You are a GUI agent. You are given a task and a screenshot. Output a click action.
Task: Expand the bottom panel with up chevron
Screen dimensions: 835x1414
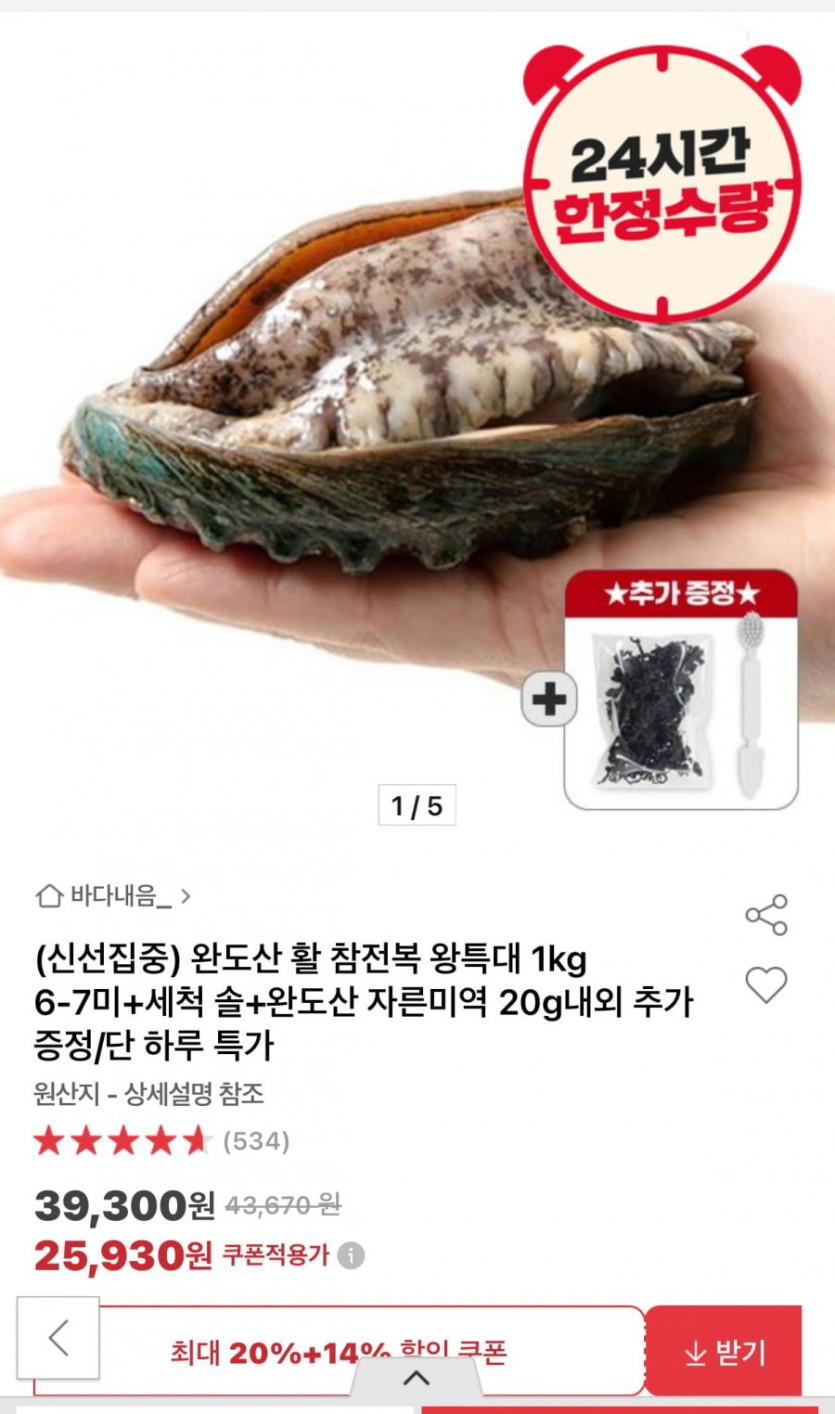click(x=416, y=1379)
